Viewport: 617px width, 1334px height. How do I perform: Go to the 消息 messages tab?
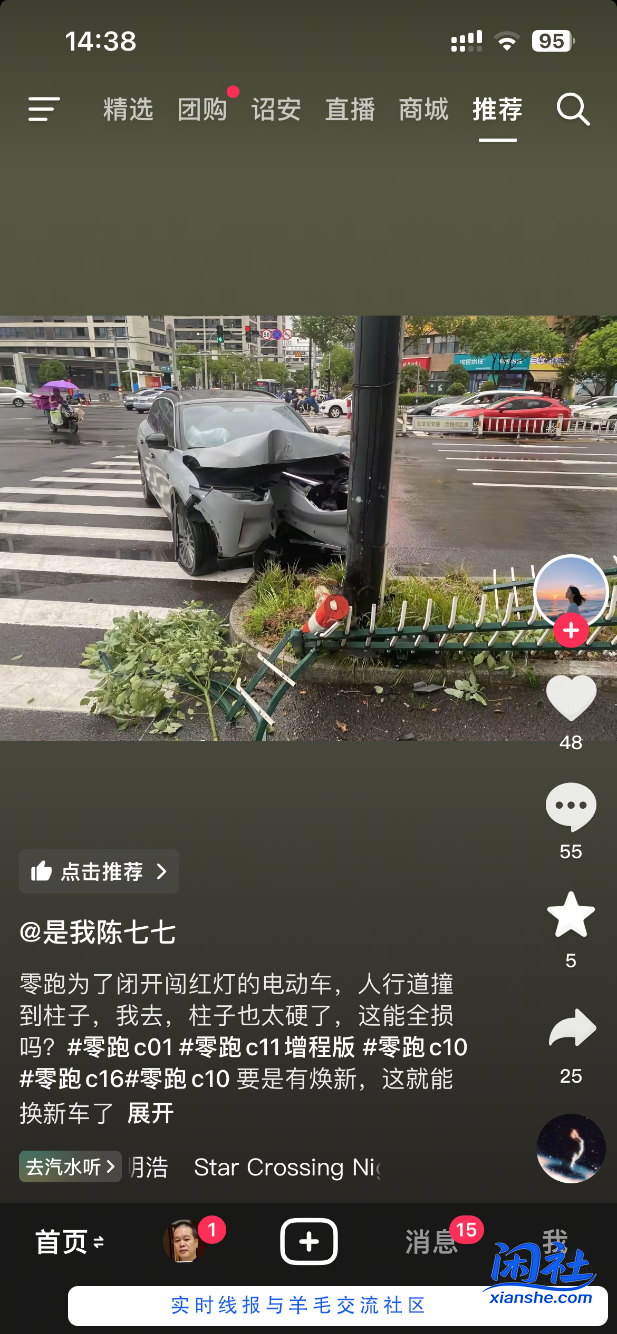click(x=432, y=1242)
